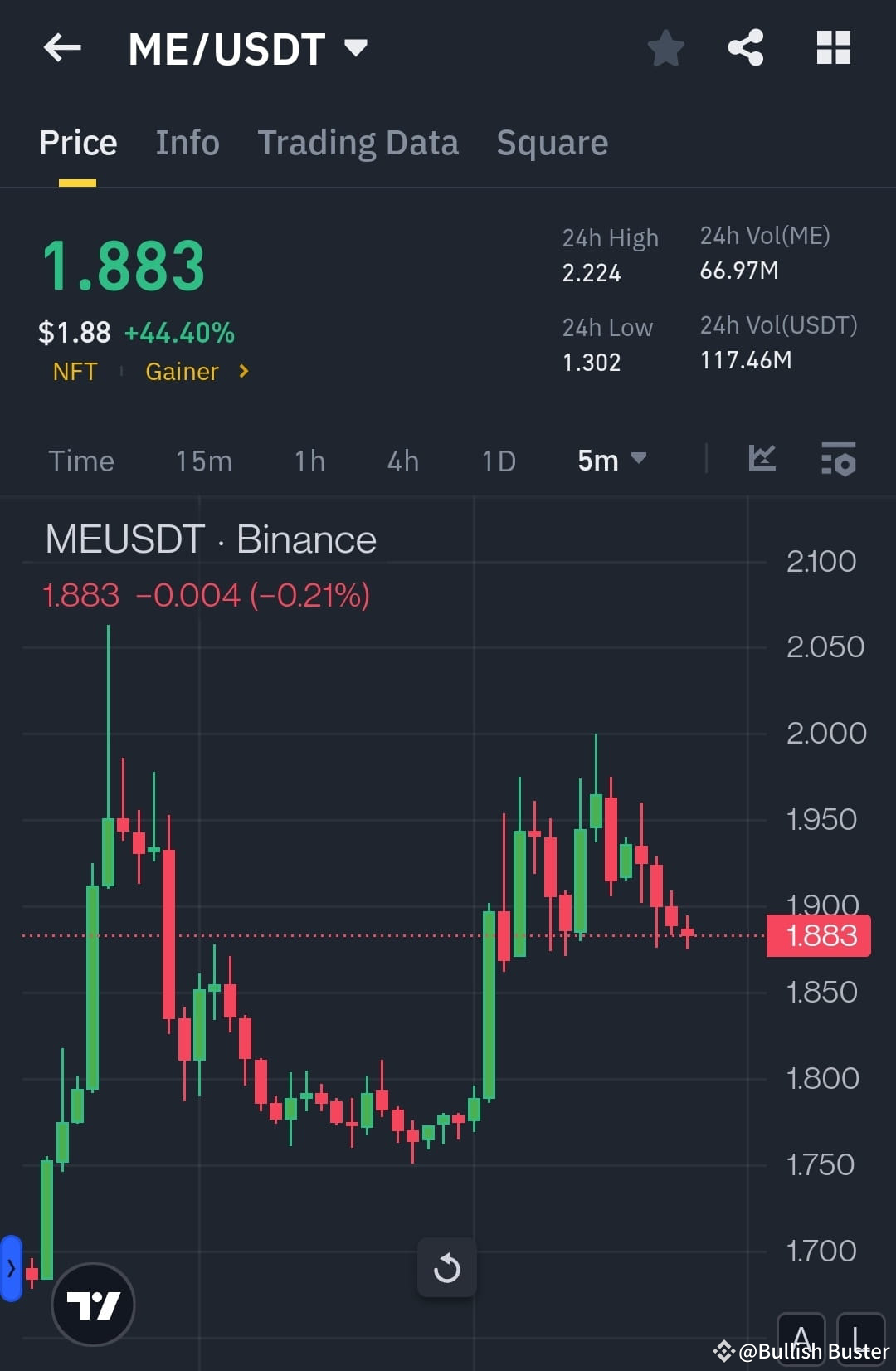The height and width of the screenshot is (1371, 896).
Task: Switch to the Trading Data tab
Action: tap(358, 142)
